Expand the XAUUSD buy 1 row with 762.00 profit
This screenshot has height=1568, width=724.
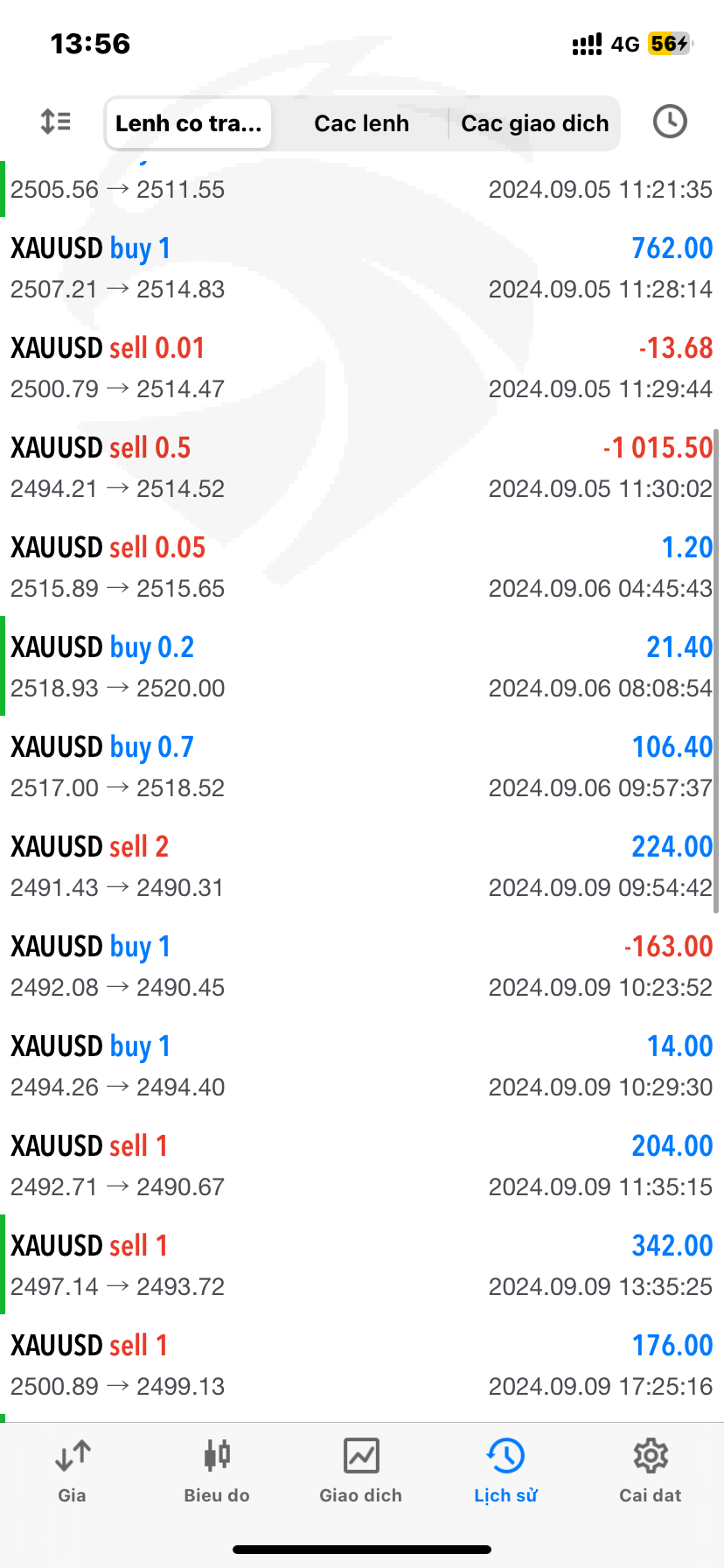362,267
